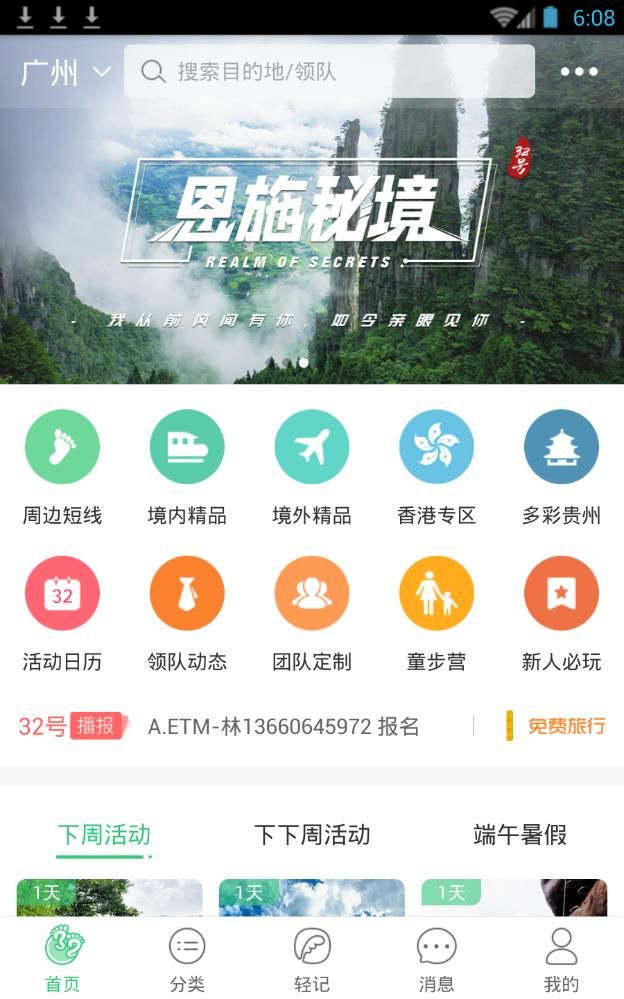Screen dimensions: 624x999
Task: Open 香港专区 category
Action: pos(436,466)
